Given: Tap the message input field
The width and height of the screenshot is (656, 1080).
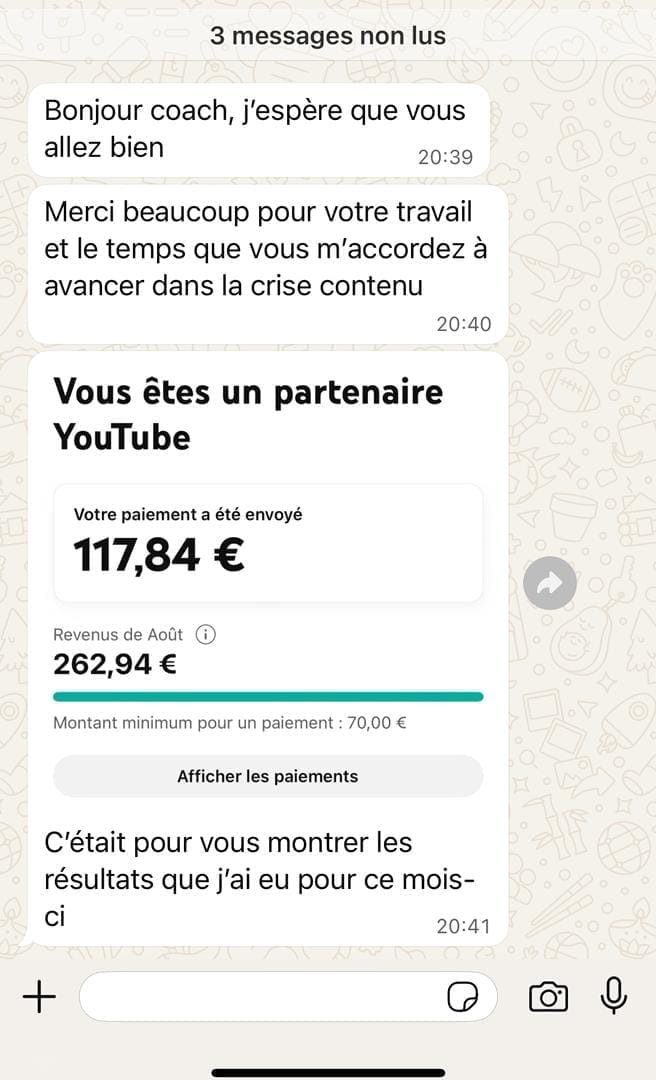Looking at the screenshot, I should click(x=260, y=996).
